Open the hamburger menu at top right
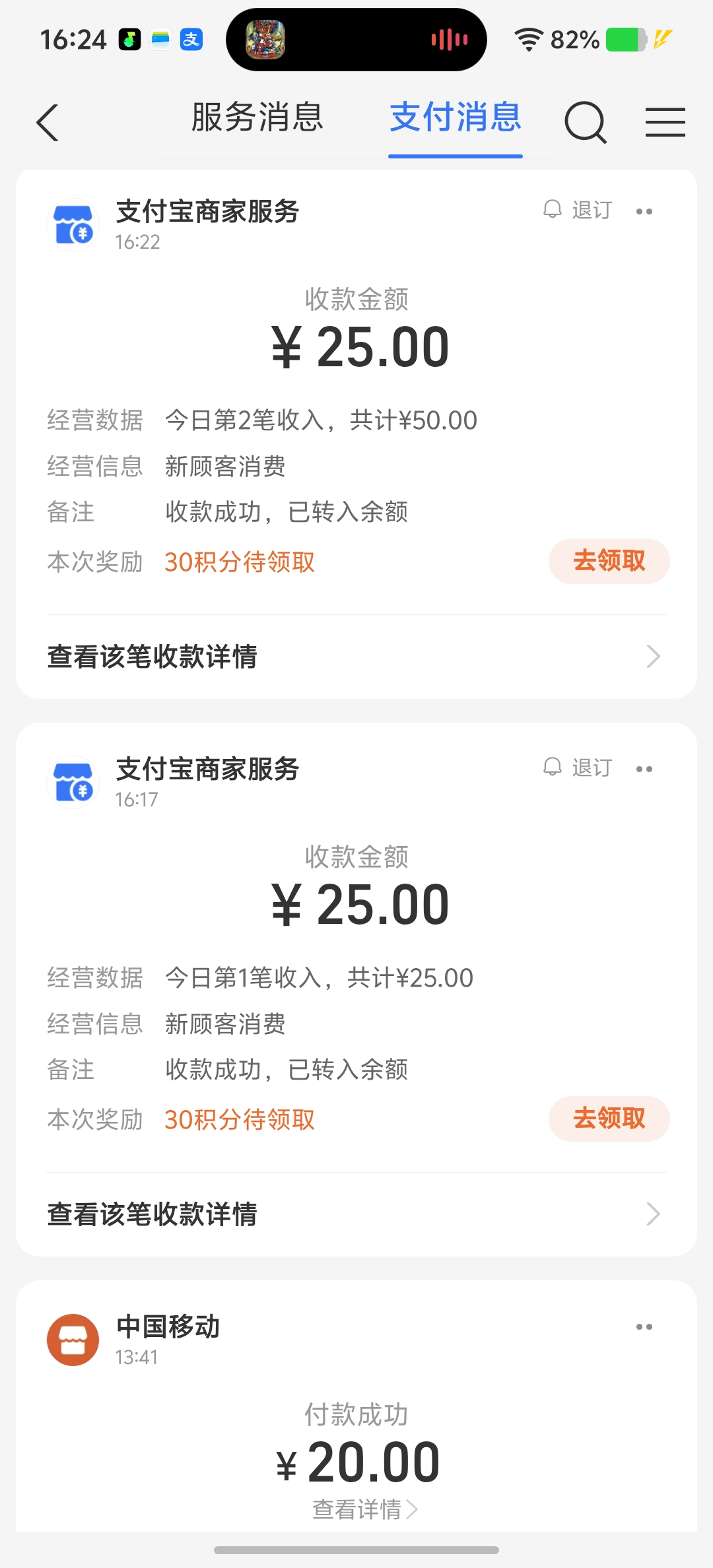Image resolution: width=713 pixels, height=1568 pixels. pyautogui.click(x=665, y=123)
